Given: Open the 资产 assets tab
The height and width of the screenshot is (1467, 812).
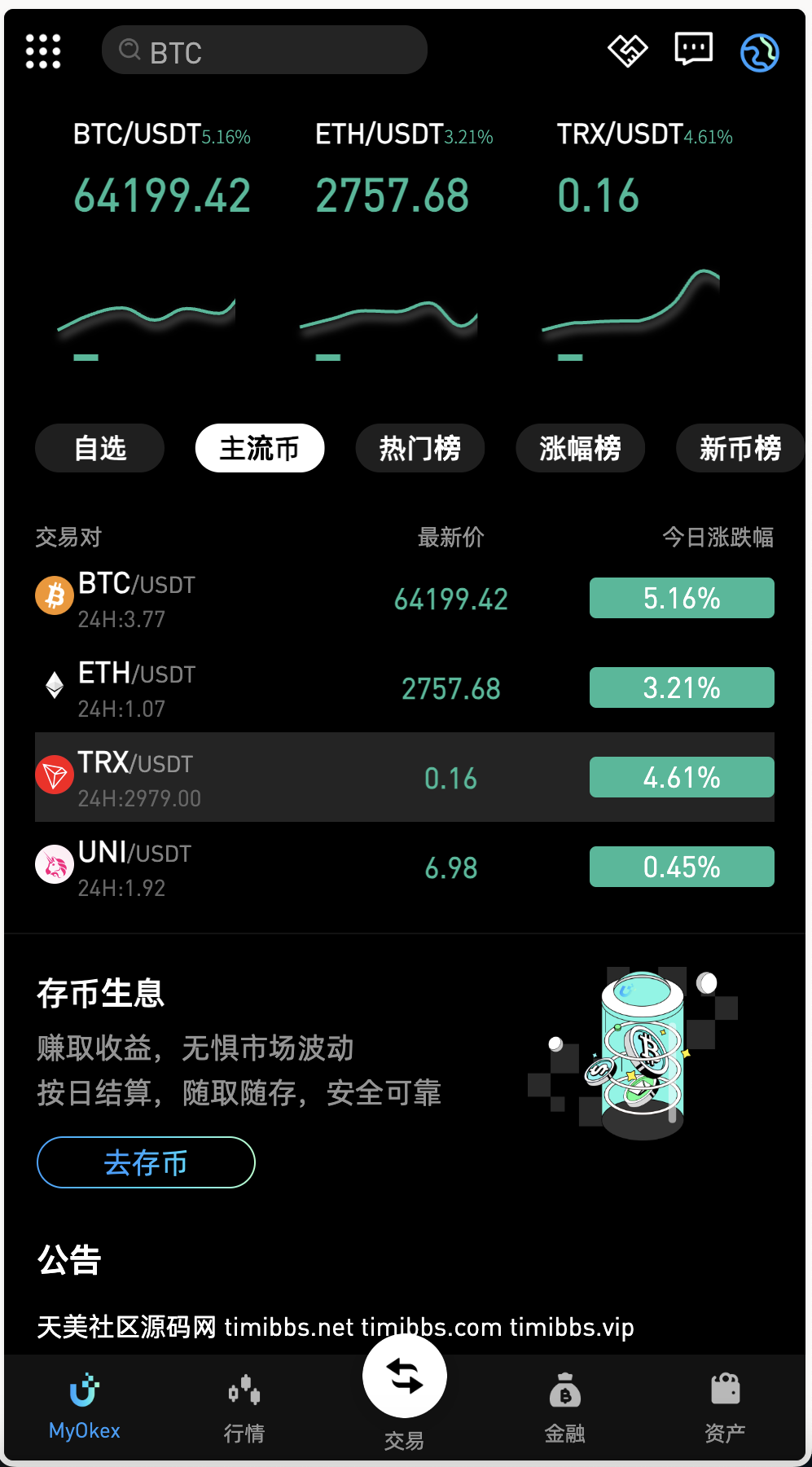Looking at the screenshot, I should pyautogui.click(x=725, y=1409).
